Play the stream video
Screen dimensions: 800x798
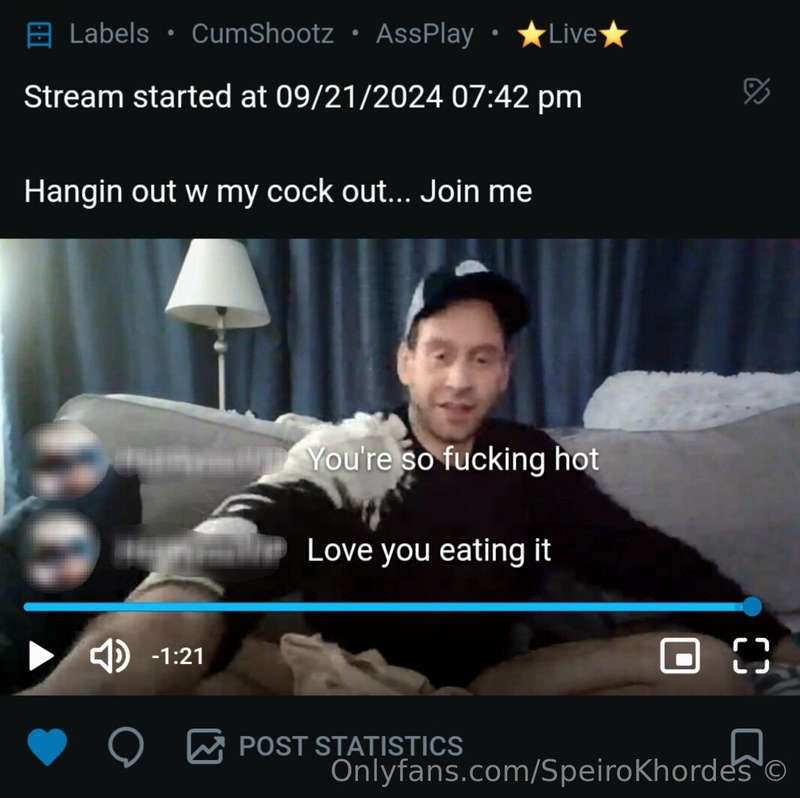pos(41,656)
